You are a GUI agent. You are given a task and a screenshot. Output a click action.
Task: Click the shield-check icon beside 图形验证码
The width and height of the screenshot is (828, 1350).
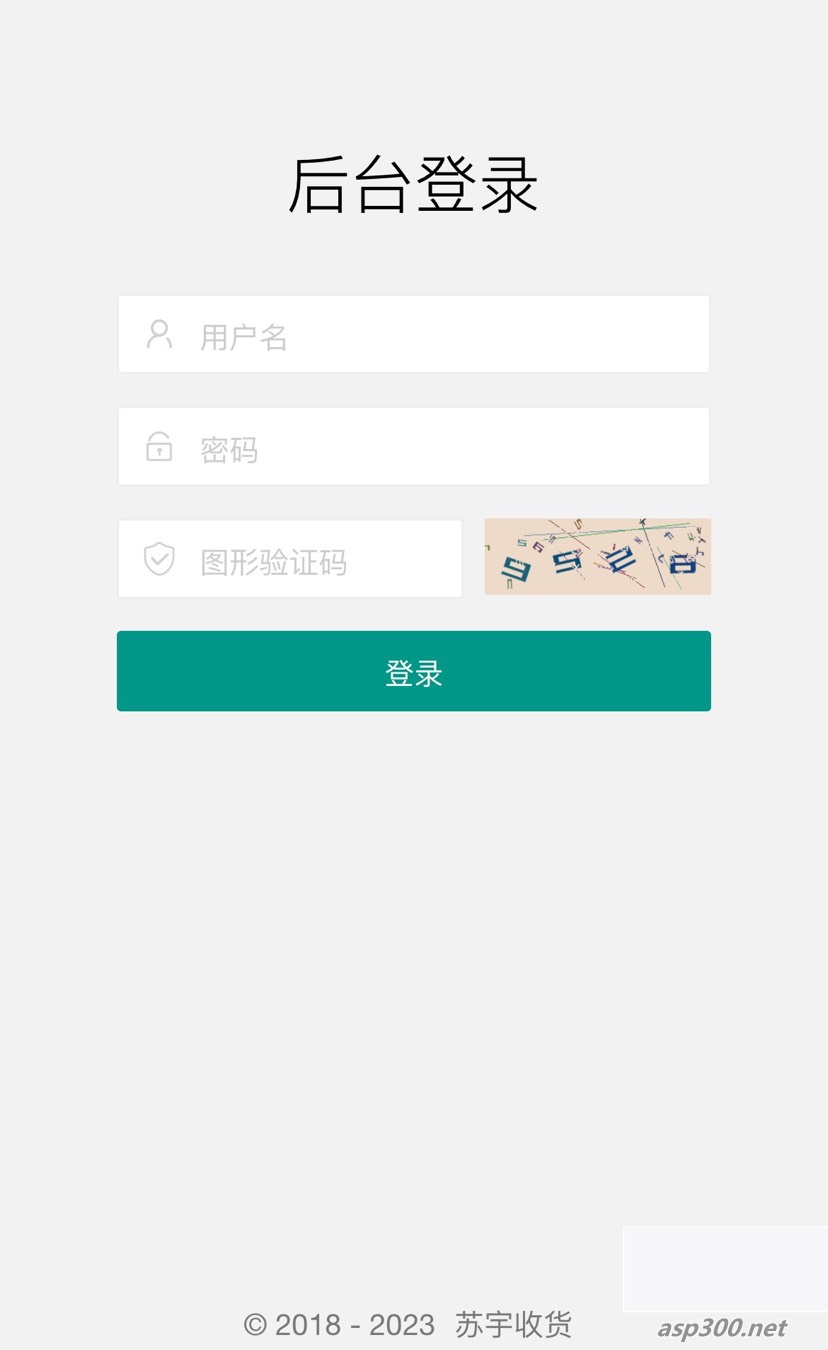(158, 559)
